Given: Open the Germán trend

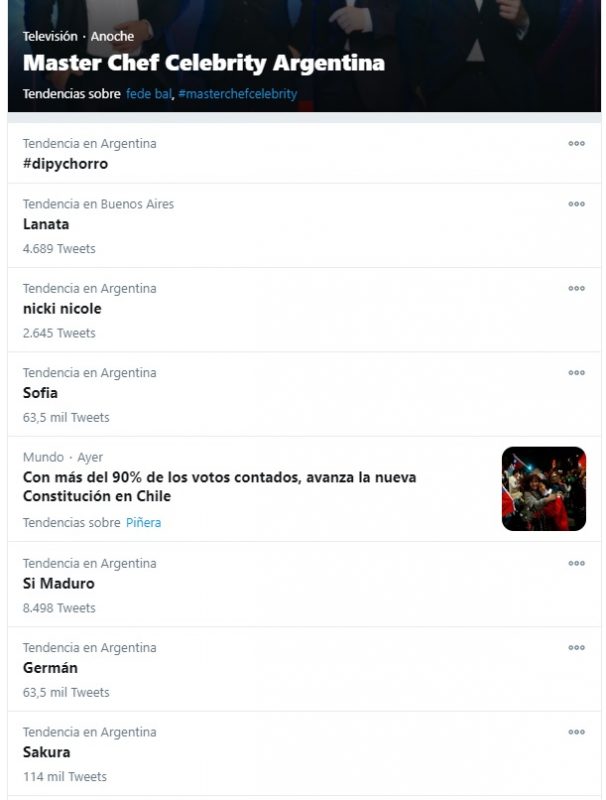Looking at the screenshot, I should (x=50, y=668).
